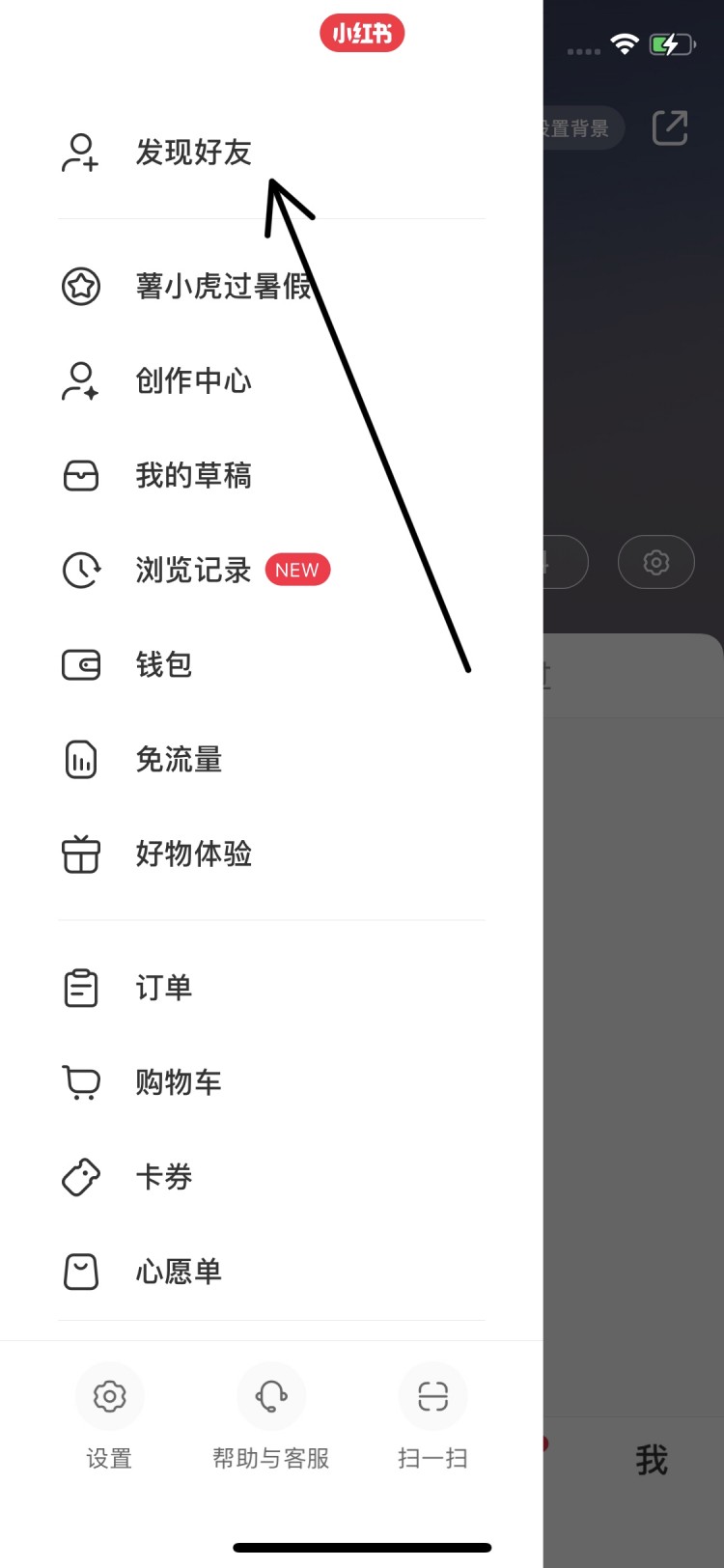724x1568 pixels.
Task: Open 卡券 coupons page
Action: [x=163, y=1177]
